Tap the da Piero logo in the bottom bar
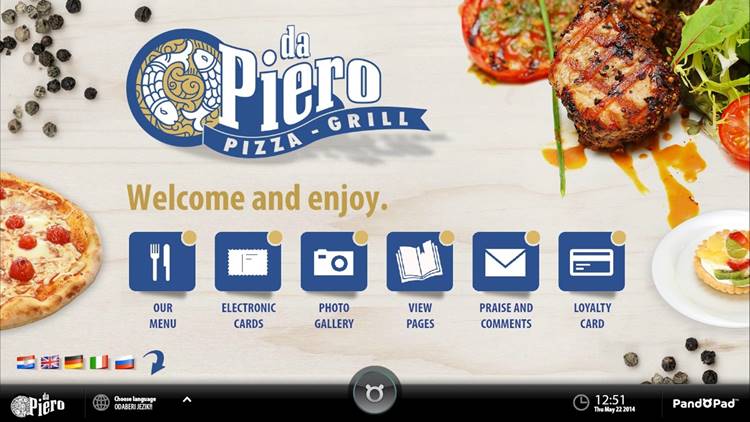Viewport: 750px width, 422px height. [38, 403]
